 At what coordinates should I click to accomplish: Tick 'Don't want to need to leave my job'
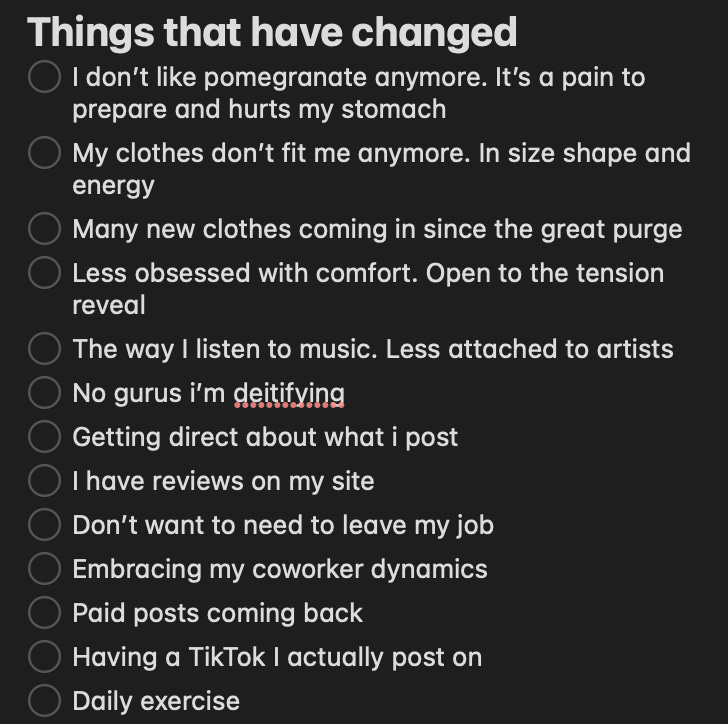coord(45,524)
